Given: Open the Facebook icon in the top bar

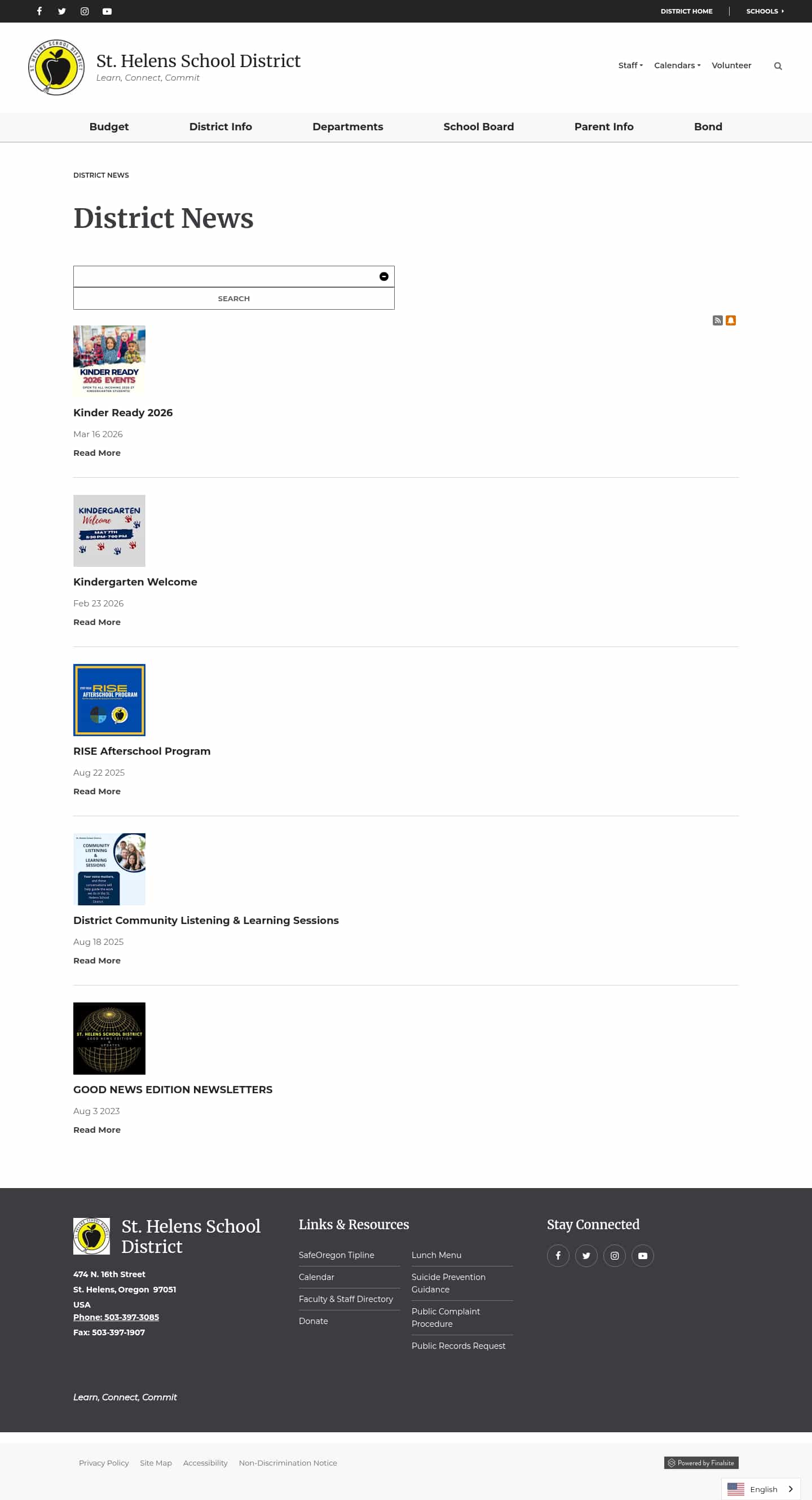Looking at the screenshot, I should point(39,11).
